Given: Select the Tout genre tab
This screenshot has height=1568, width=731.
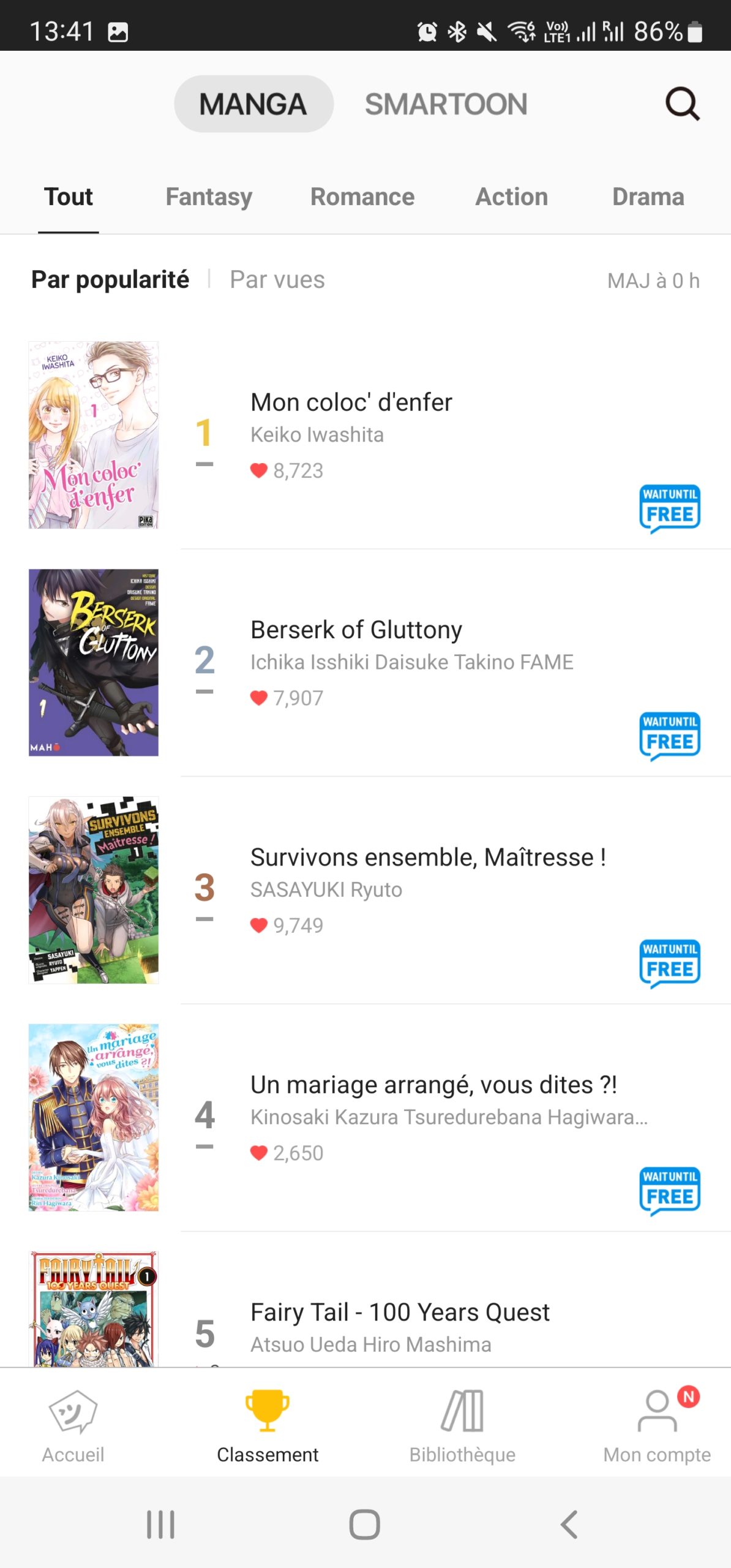Looking at the screenshot, I should click(x=69, y=197).
